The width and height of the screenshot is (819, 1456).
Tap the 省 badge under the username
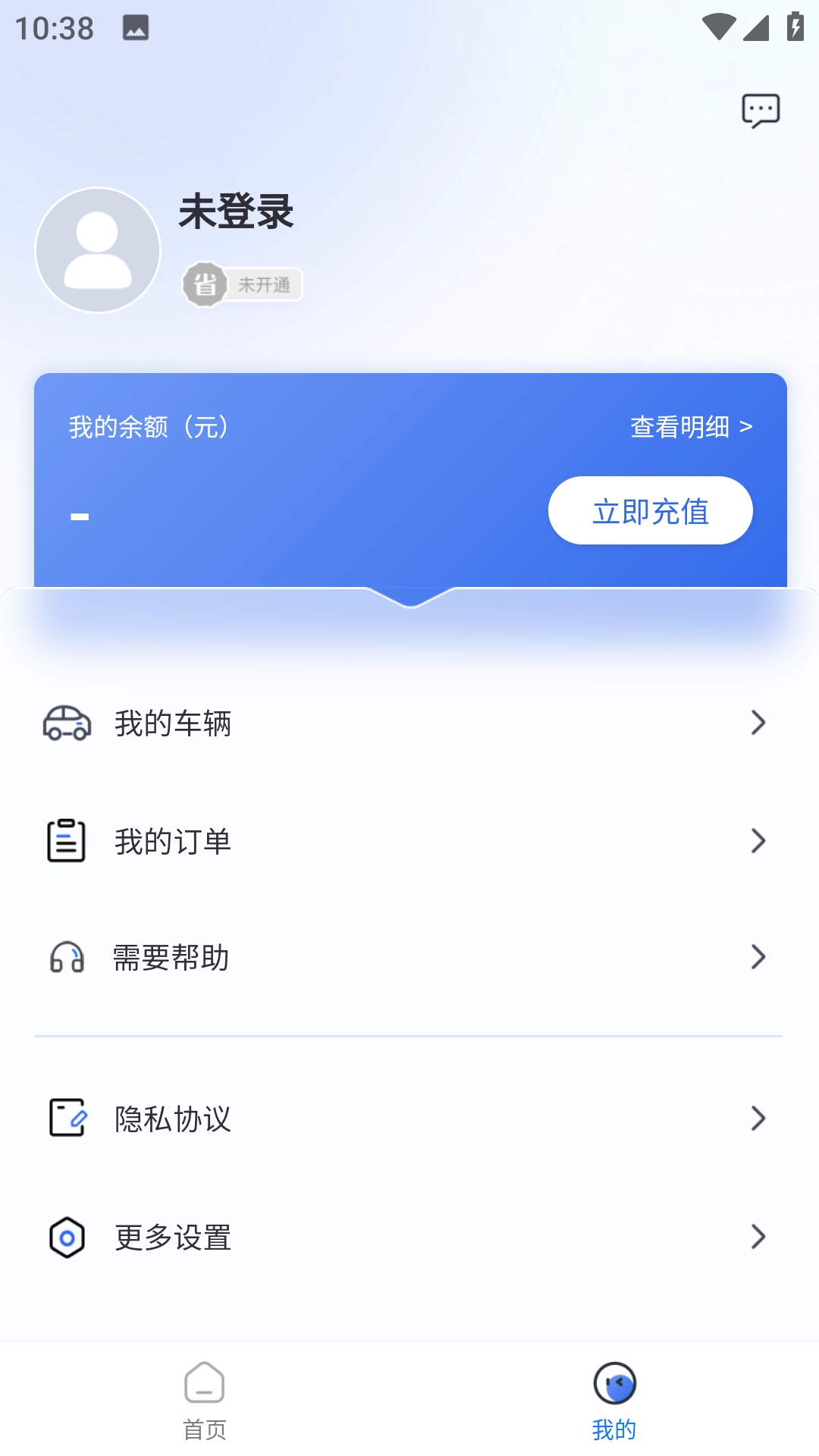[x=203, y=284]
